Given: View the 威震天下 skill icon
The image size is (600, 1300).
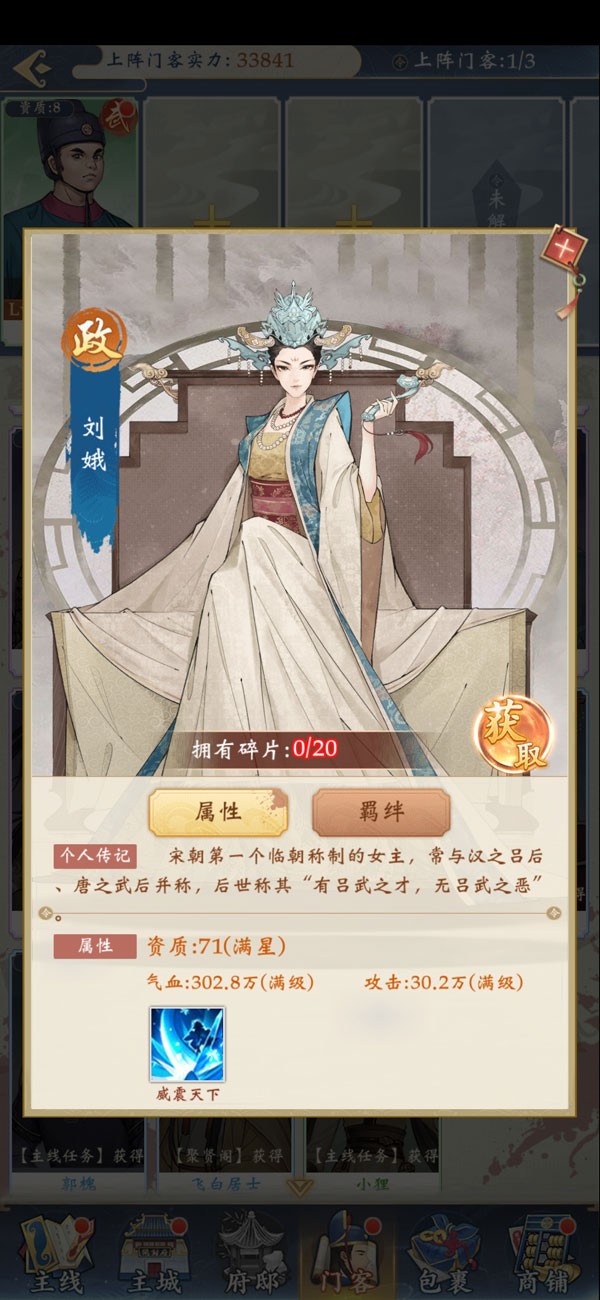Looking at the screenshot, I should (187, 1044).
